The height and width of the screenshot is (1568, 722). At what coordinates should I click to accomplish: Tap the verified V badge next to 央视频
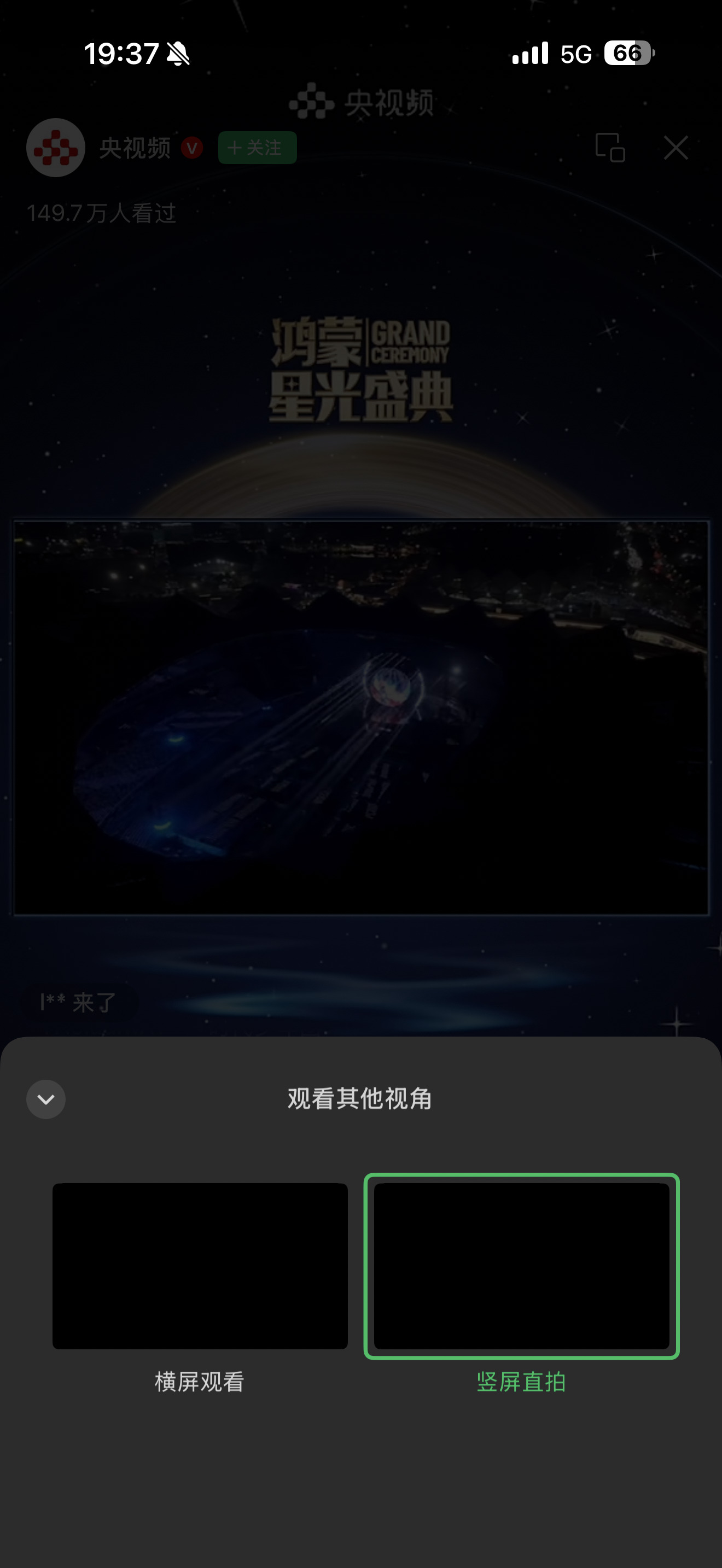point(193,148)
